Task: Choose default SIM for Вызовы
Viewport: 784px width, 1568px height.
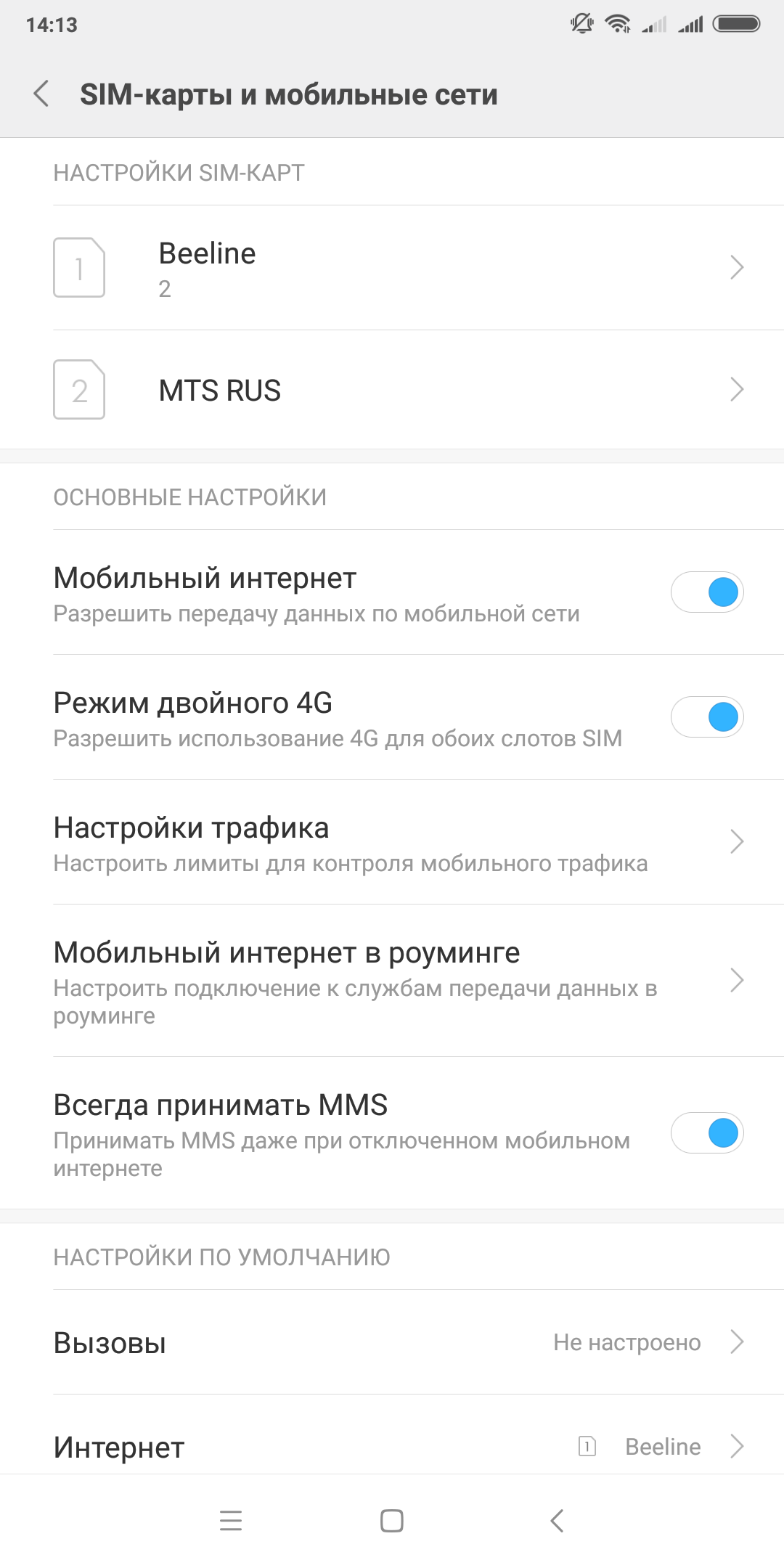Action: (392, 1342)
